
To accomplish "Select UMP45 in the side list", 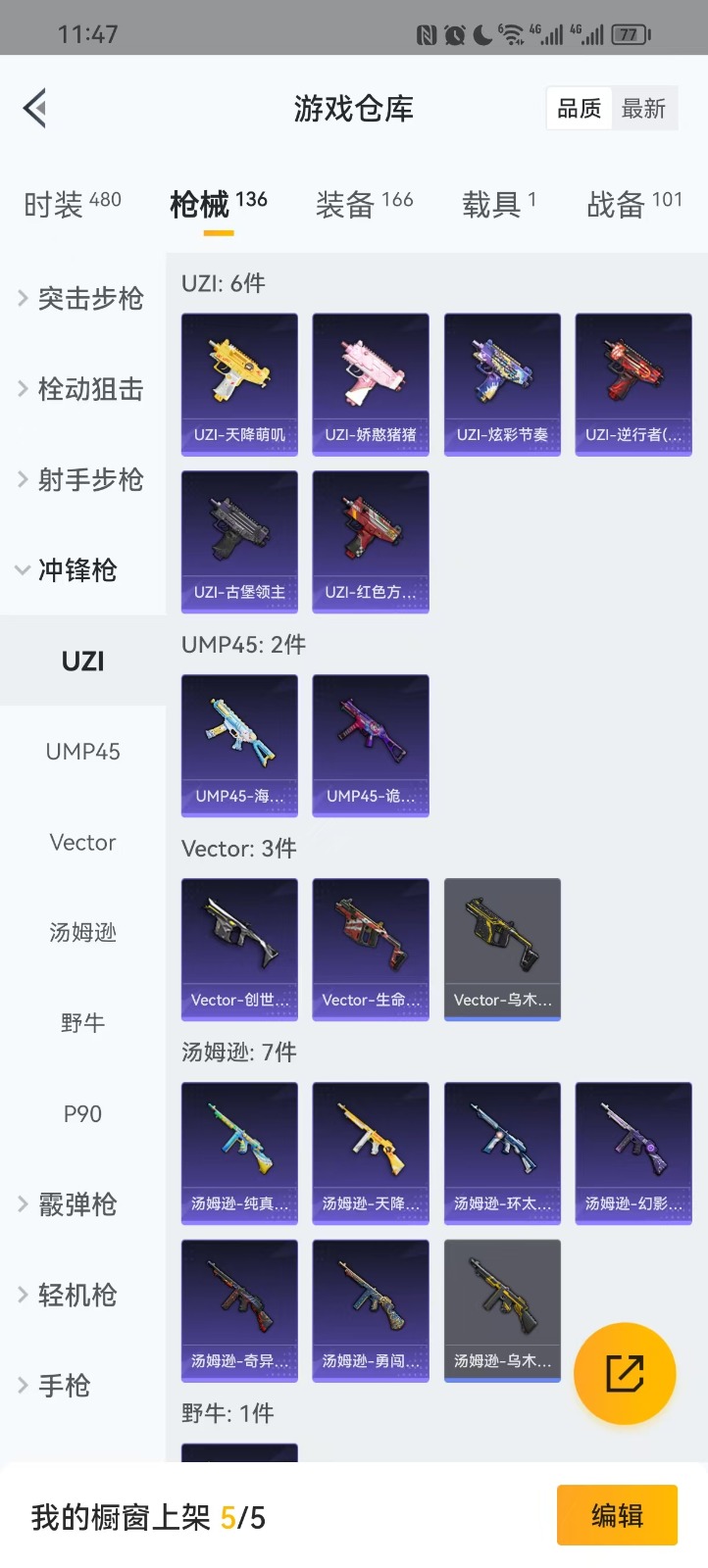I will [82, 752].
